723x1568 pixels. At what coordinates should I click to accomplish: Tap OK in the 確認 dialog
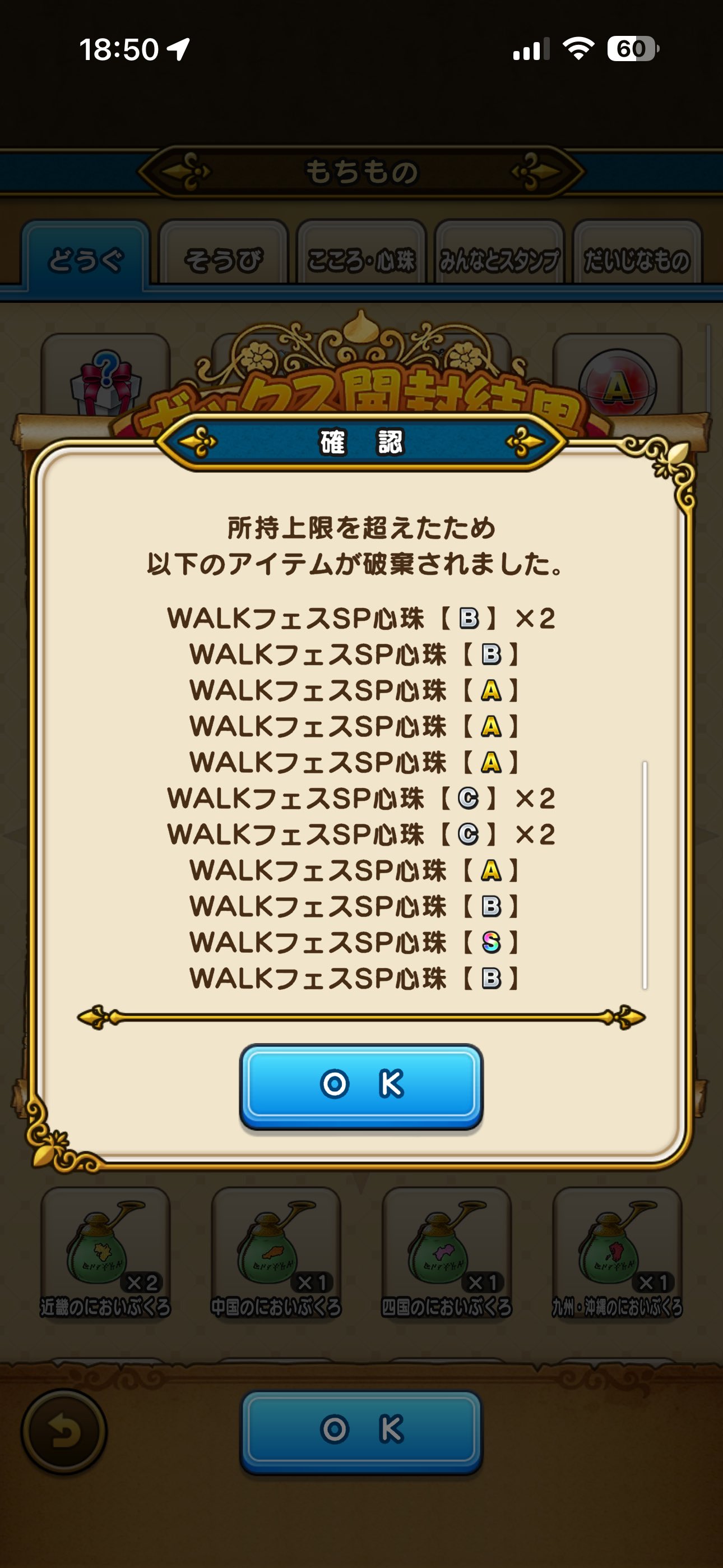tap(361, 1085)
